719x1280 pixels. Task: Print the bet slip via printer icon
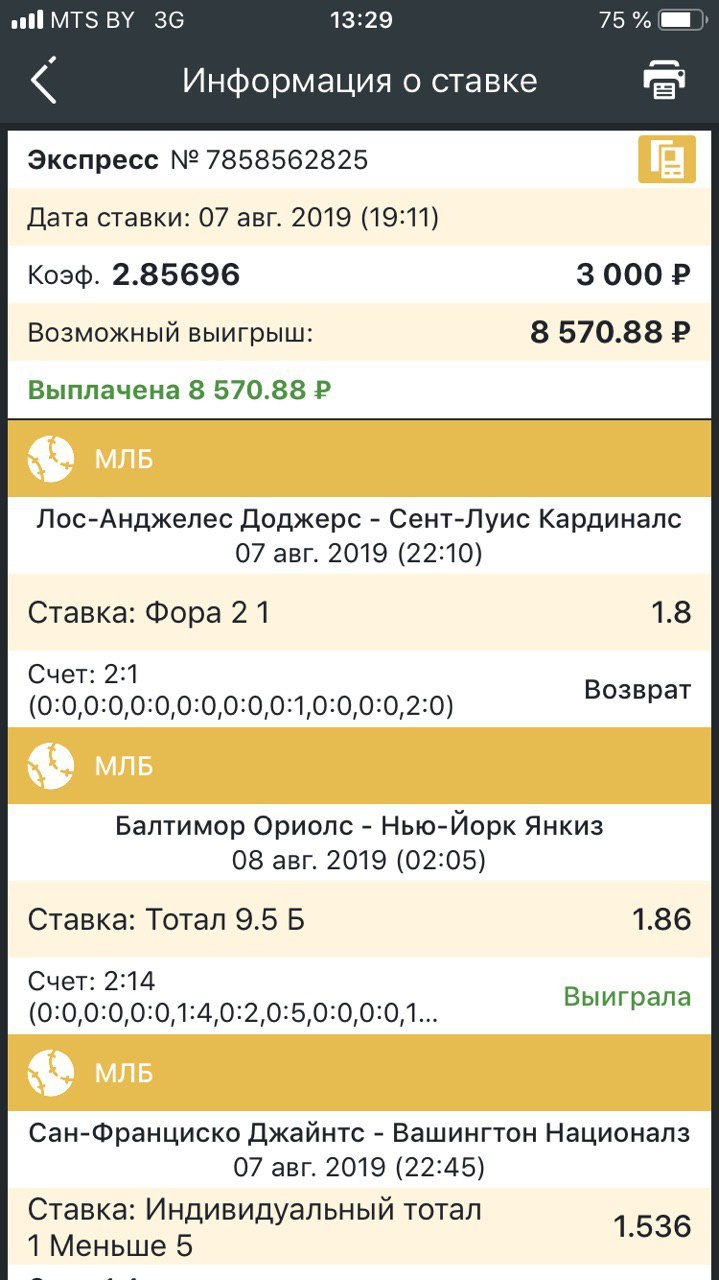(664, 80)
